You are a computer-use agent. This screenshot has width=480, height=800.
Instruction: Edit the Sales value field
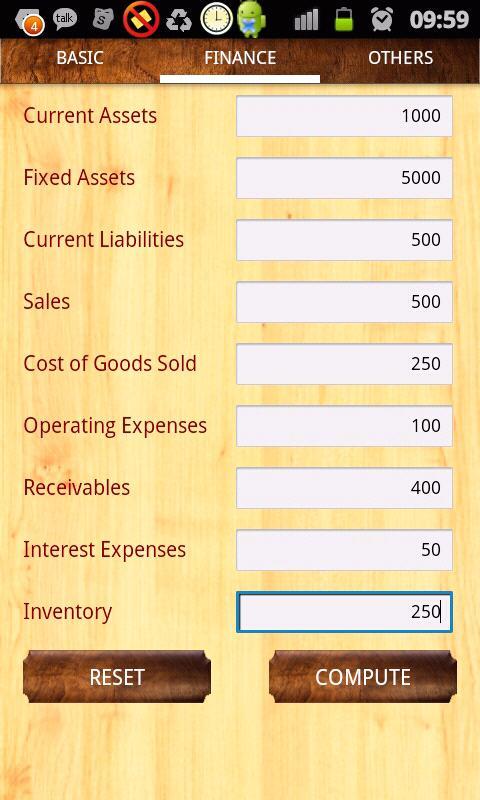click(x=344, y=302)
